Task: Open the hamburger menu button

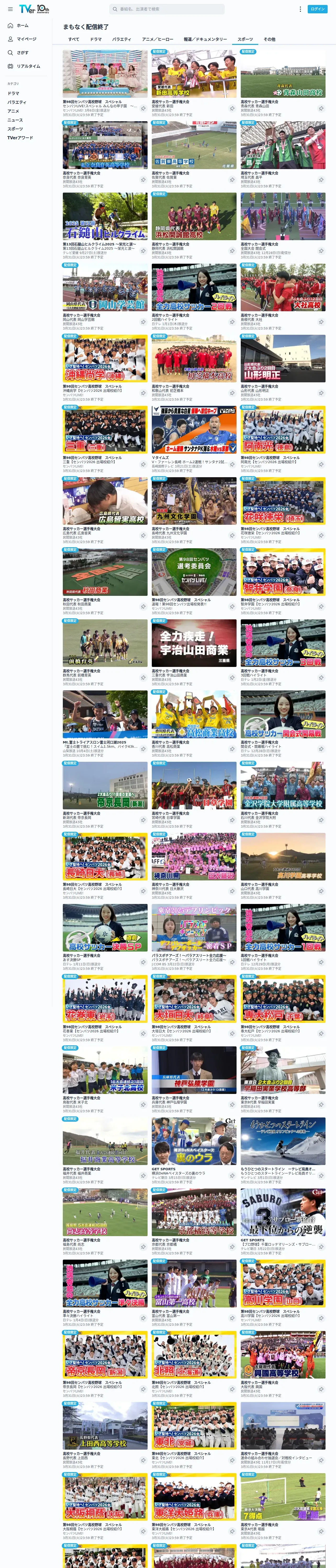Action: [x=10, y=9]
